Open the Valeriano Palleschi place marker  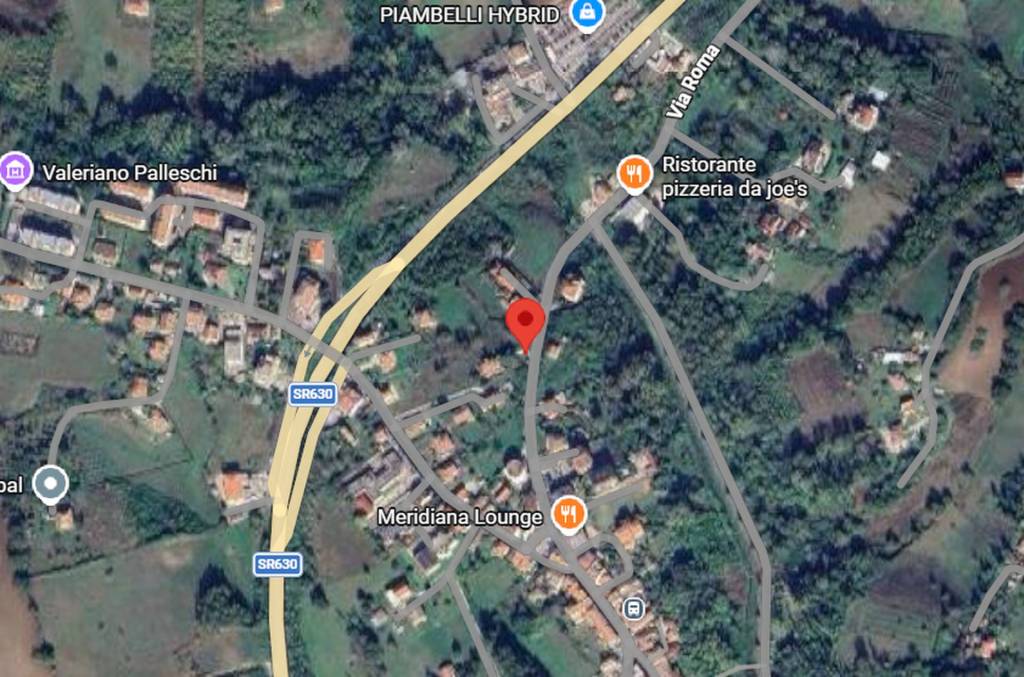15,171
